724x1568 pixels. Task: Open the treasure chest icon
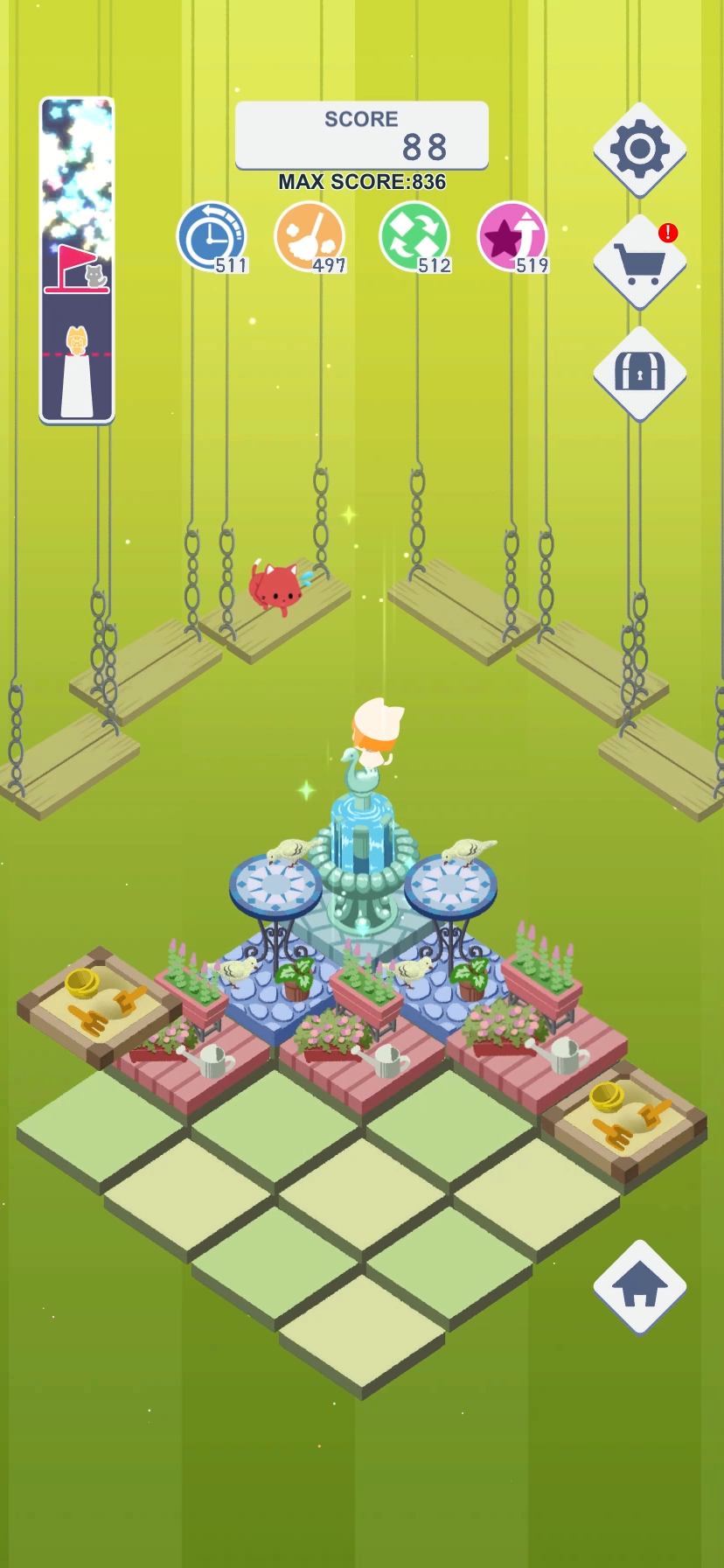coord(639,373)
